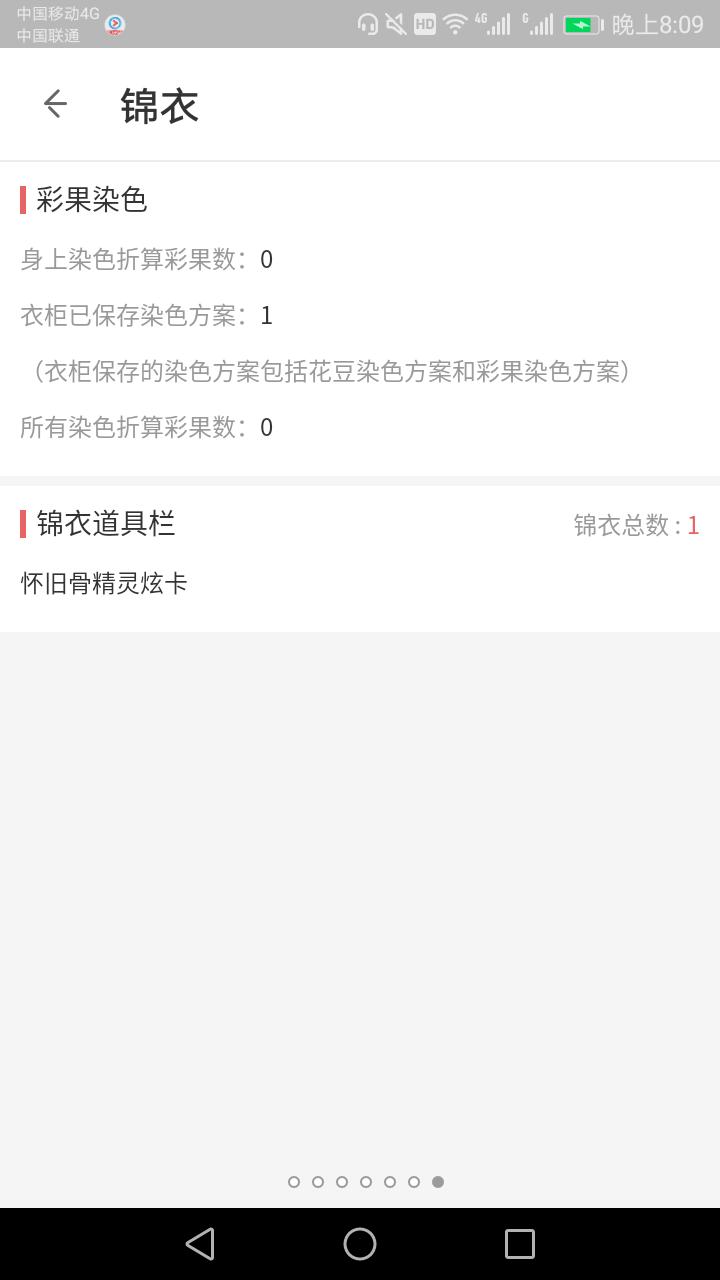The image size is (720, 1280).
Task: Open the recent apps overview
Action: click(520, 1244)
